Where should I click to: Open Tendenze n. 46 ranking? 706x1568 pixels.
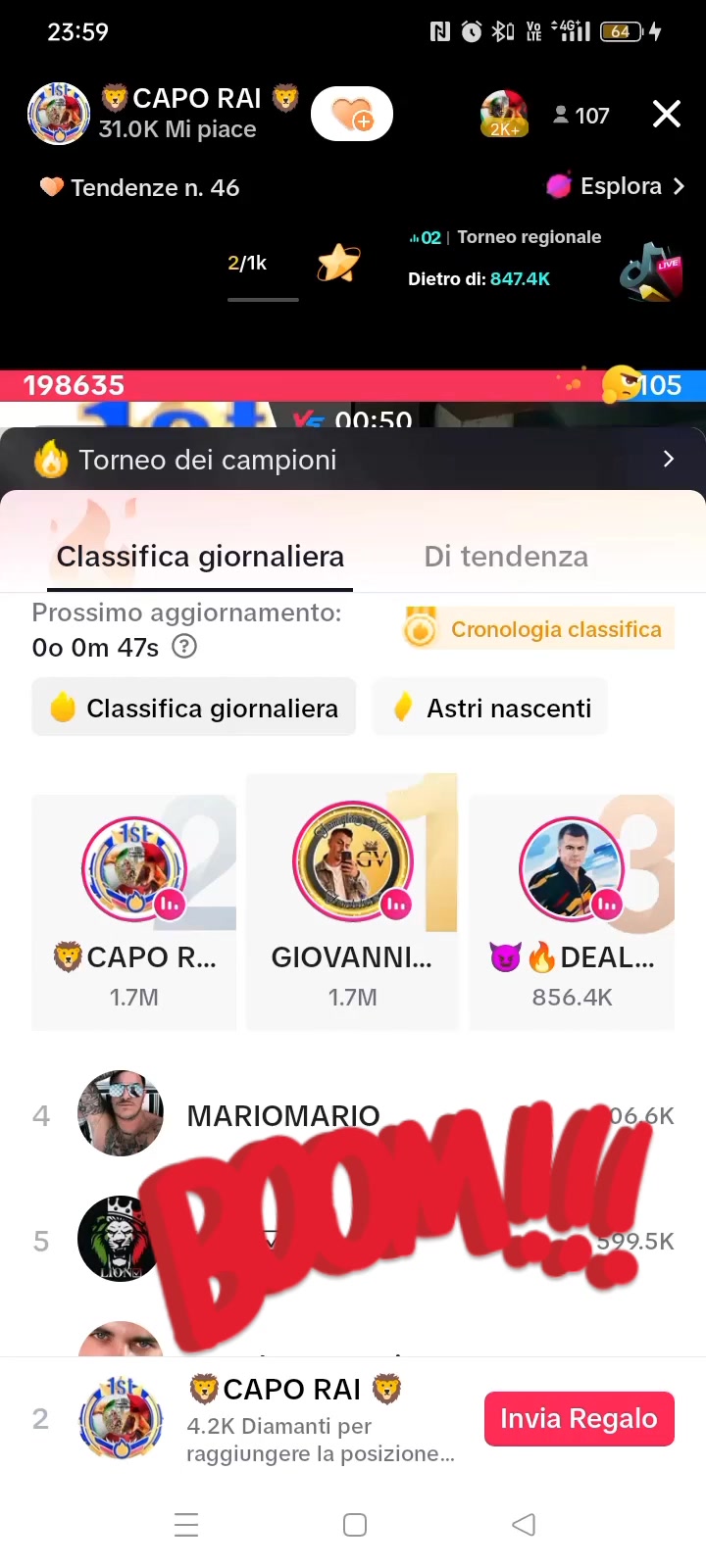(x=140, y=187)
